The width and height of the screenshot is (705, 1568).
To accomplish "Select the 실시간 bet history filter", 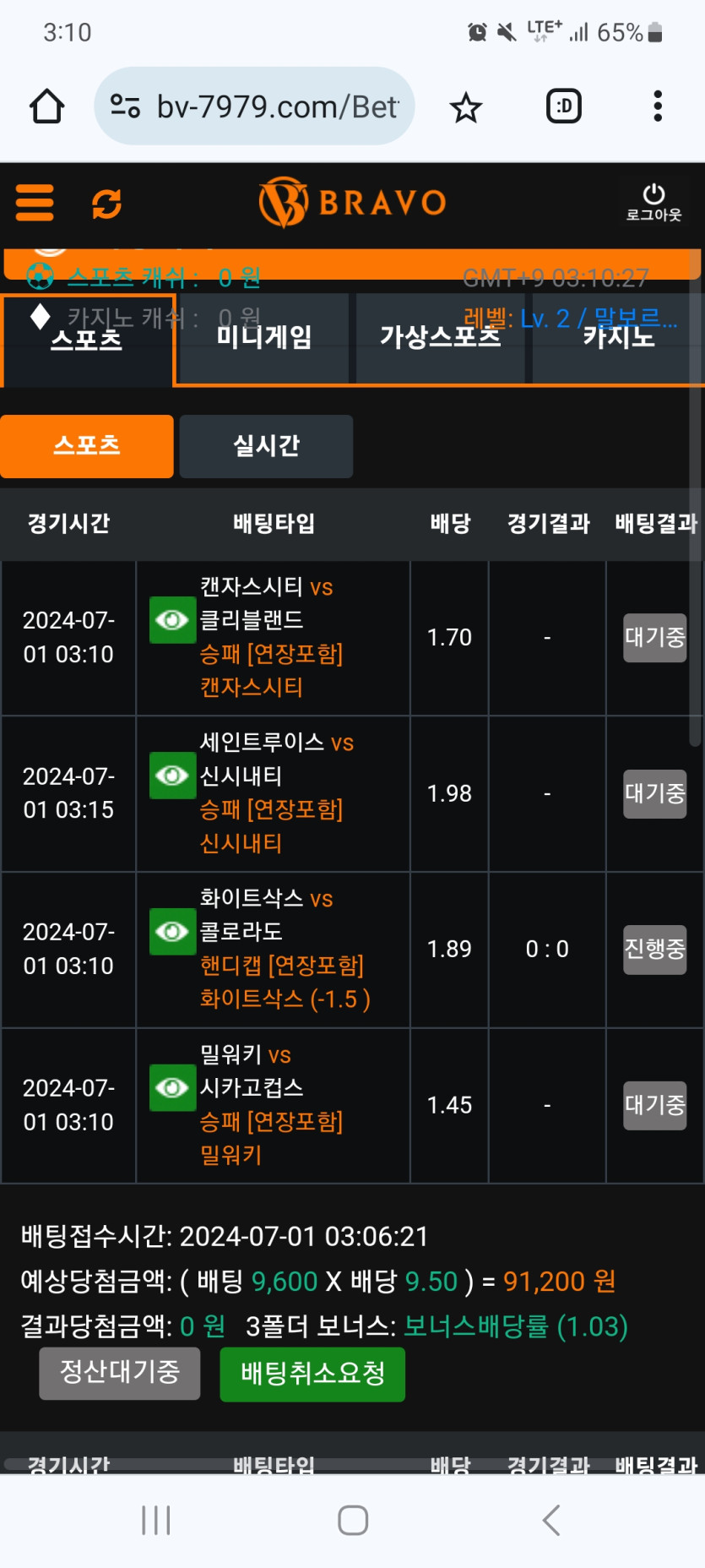I will click(266, 446).
